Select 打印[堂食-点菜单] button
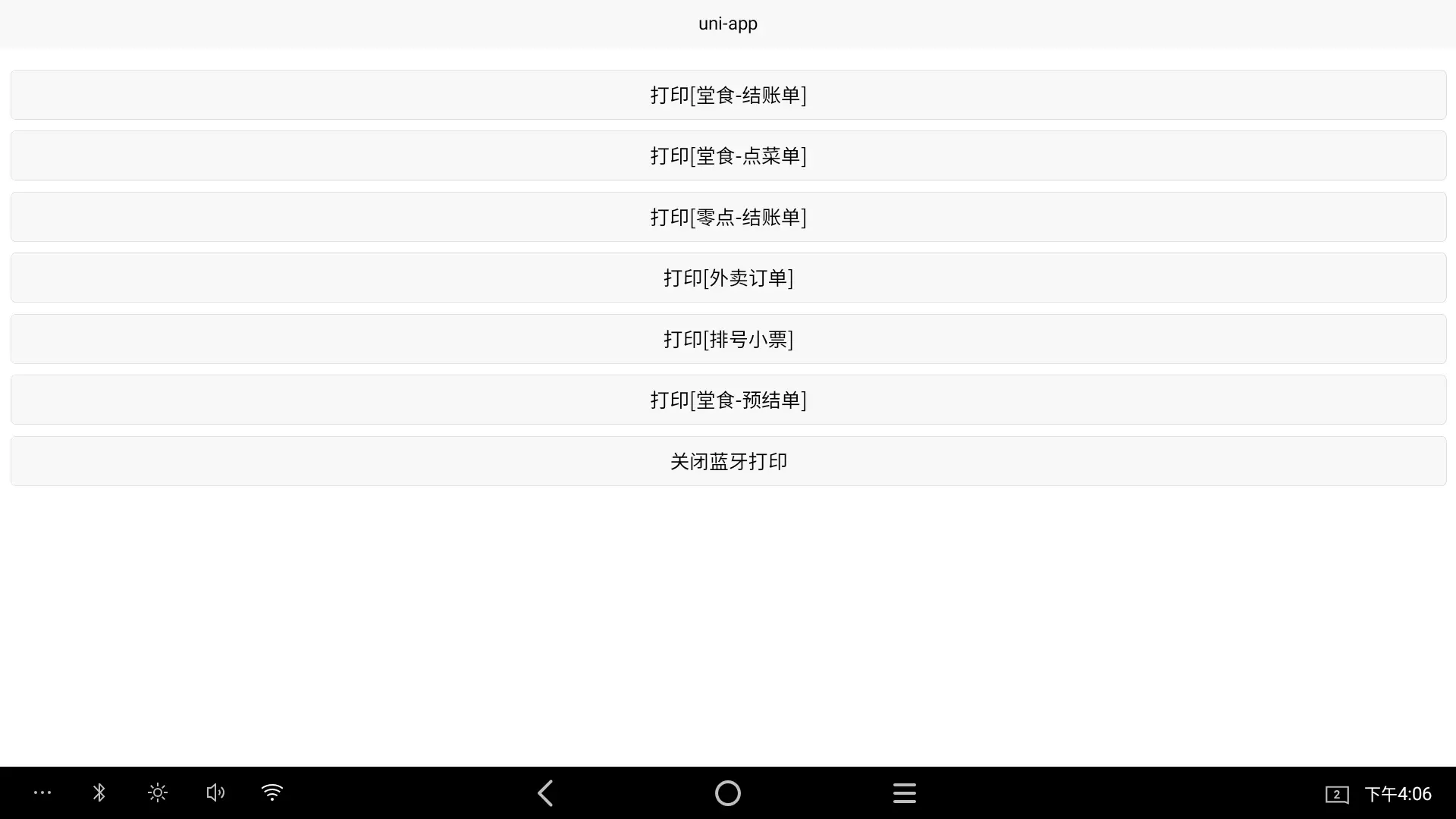This screenshot has width=1456, height=819. point(728,155)
